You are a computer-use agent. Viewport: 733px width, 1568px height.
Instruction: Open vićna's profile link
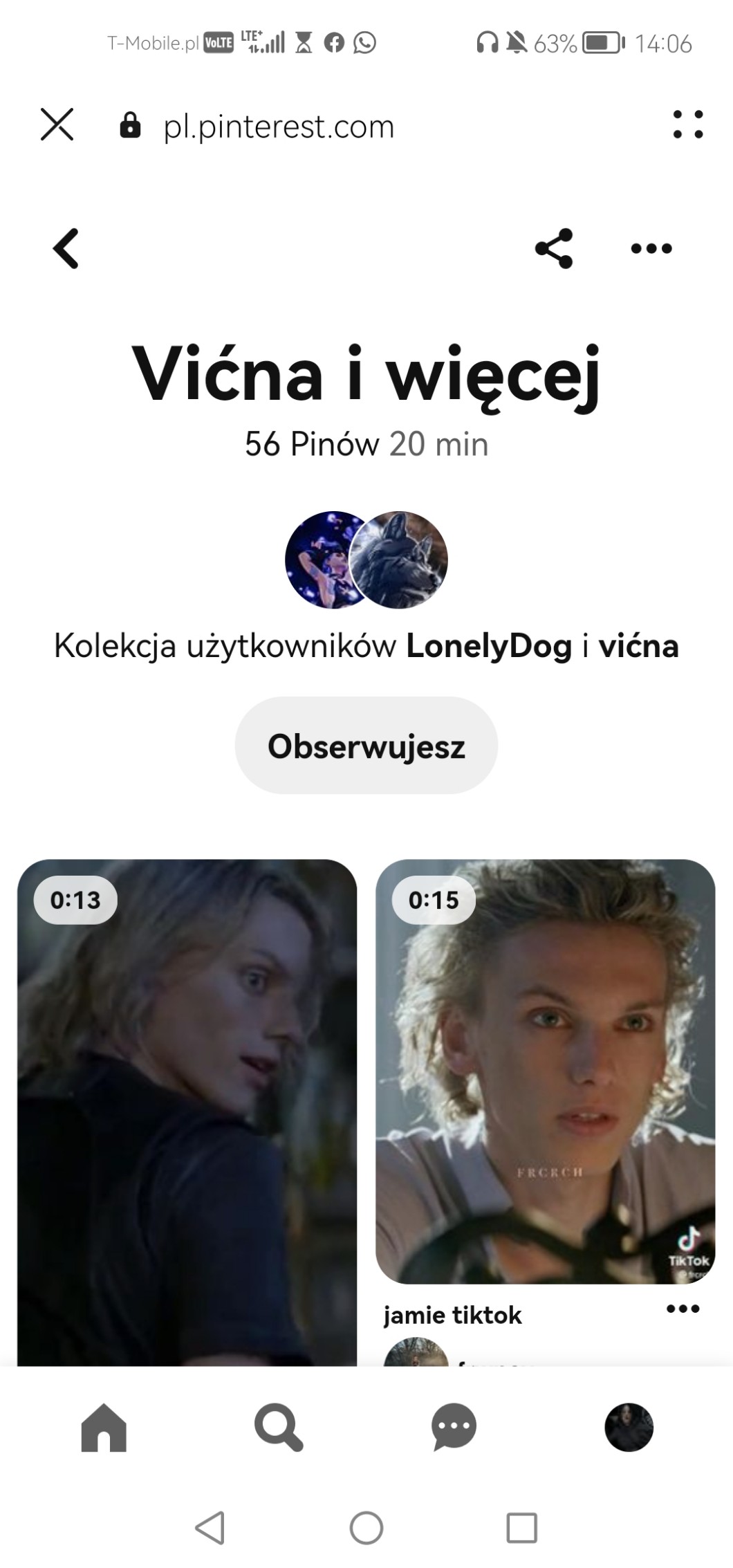point(638,646)
